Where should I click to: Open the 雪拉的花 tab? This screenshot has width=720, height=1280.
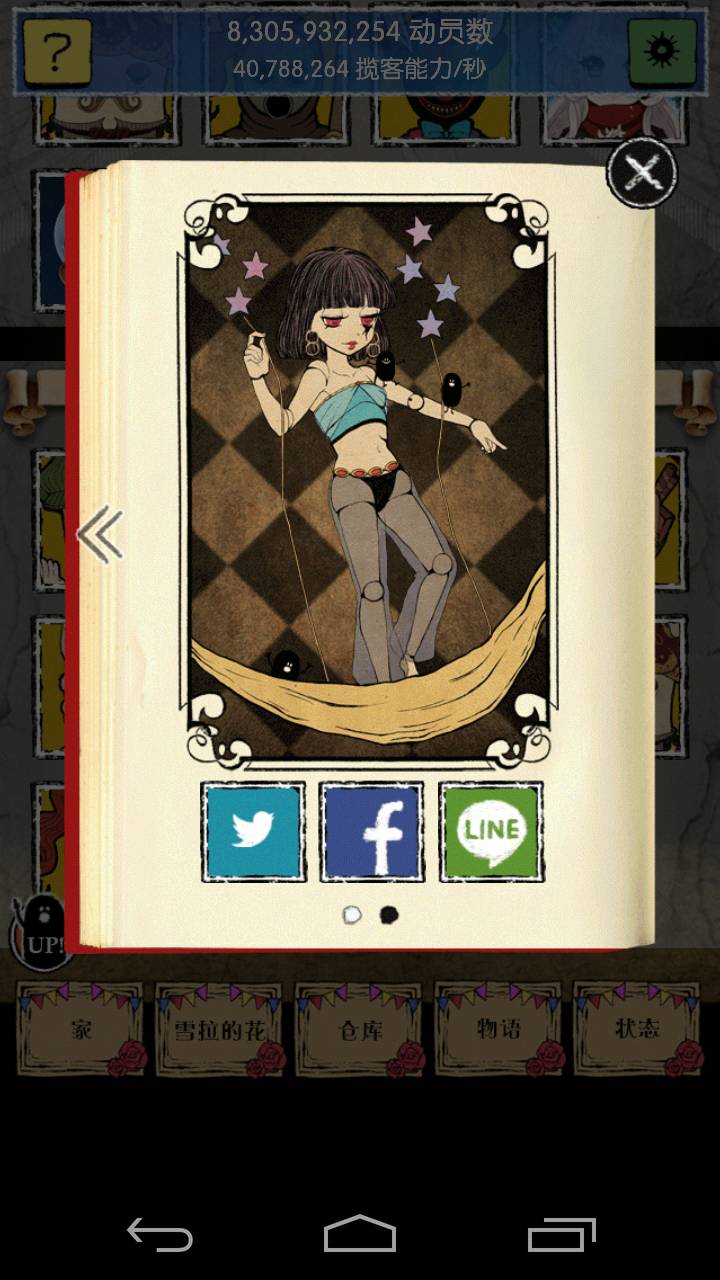pos(220,1029)
